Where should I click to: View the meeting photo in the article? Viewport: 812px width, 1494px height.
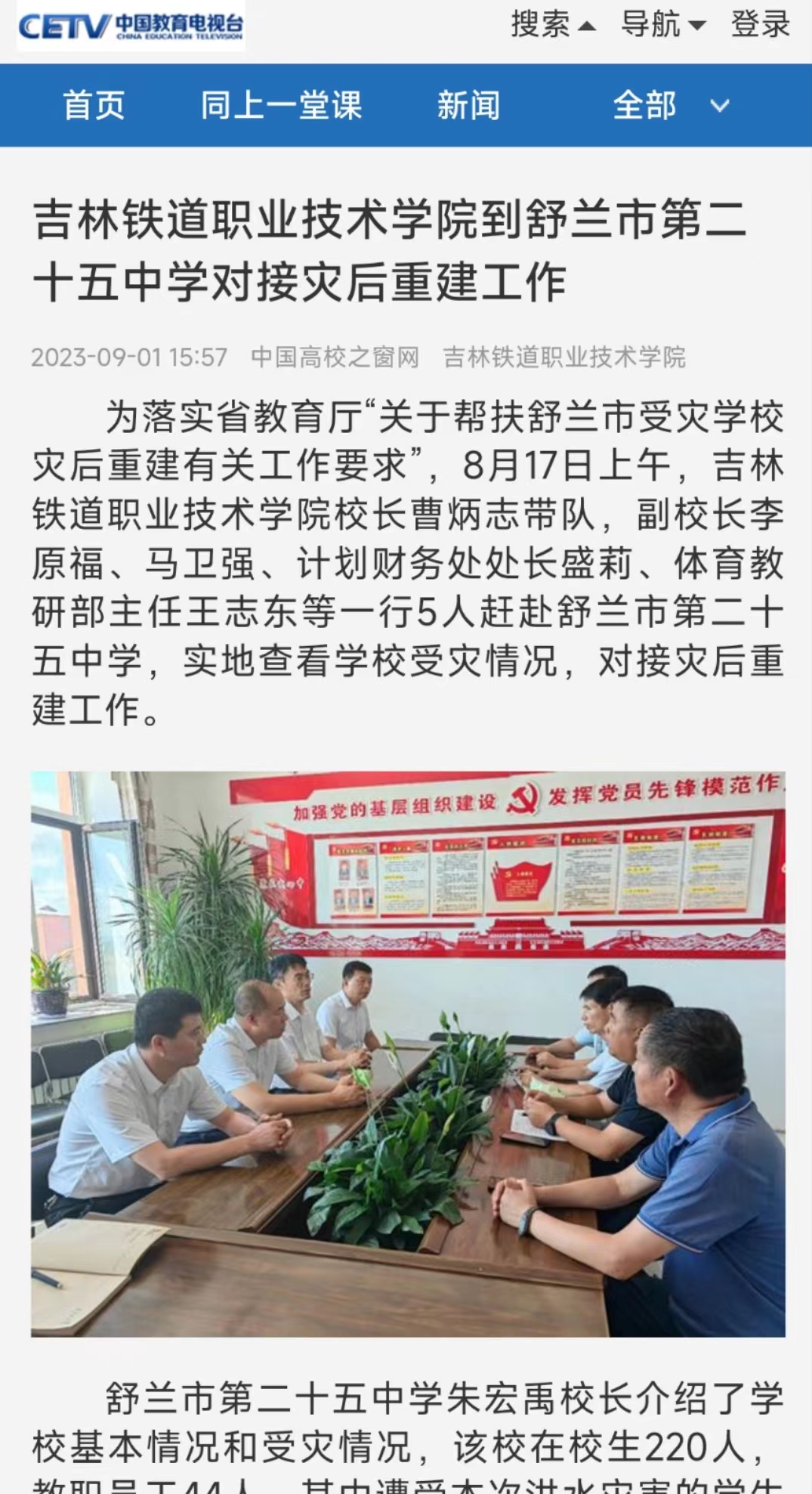click(408, 1053)
